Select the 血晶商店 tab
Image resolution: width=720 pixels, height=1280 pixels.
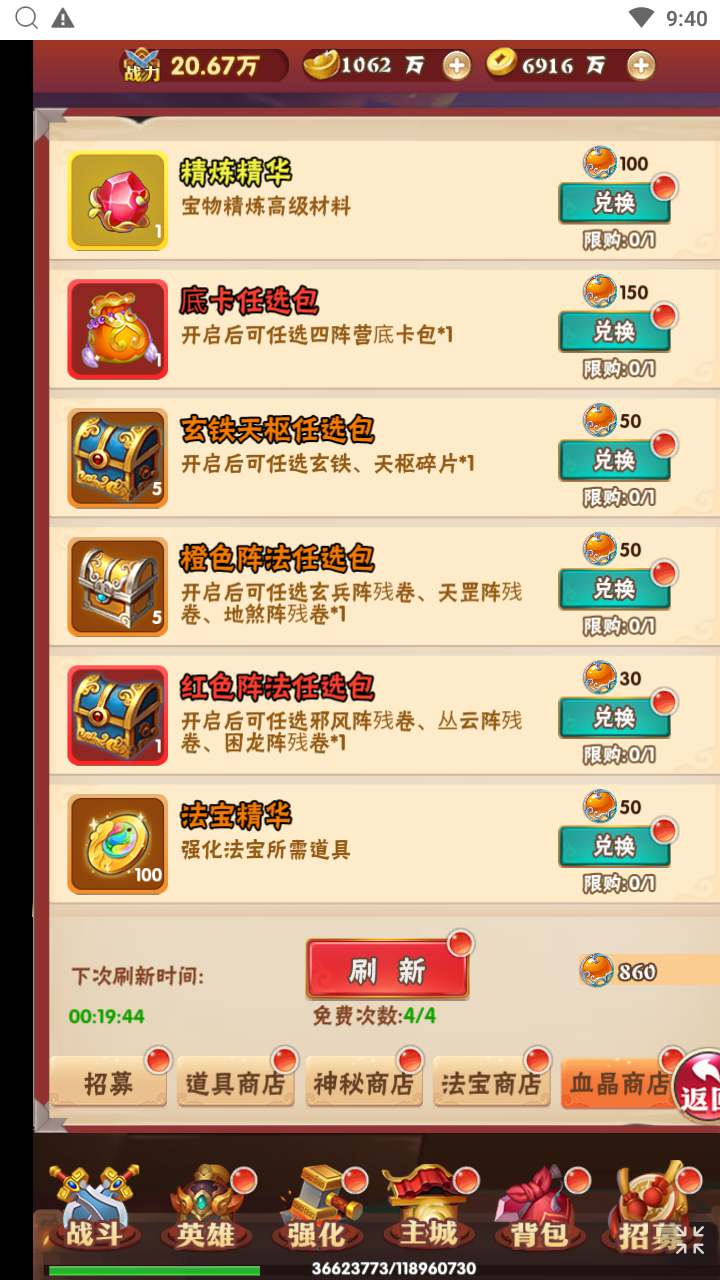coord(617,1083)
